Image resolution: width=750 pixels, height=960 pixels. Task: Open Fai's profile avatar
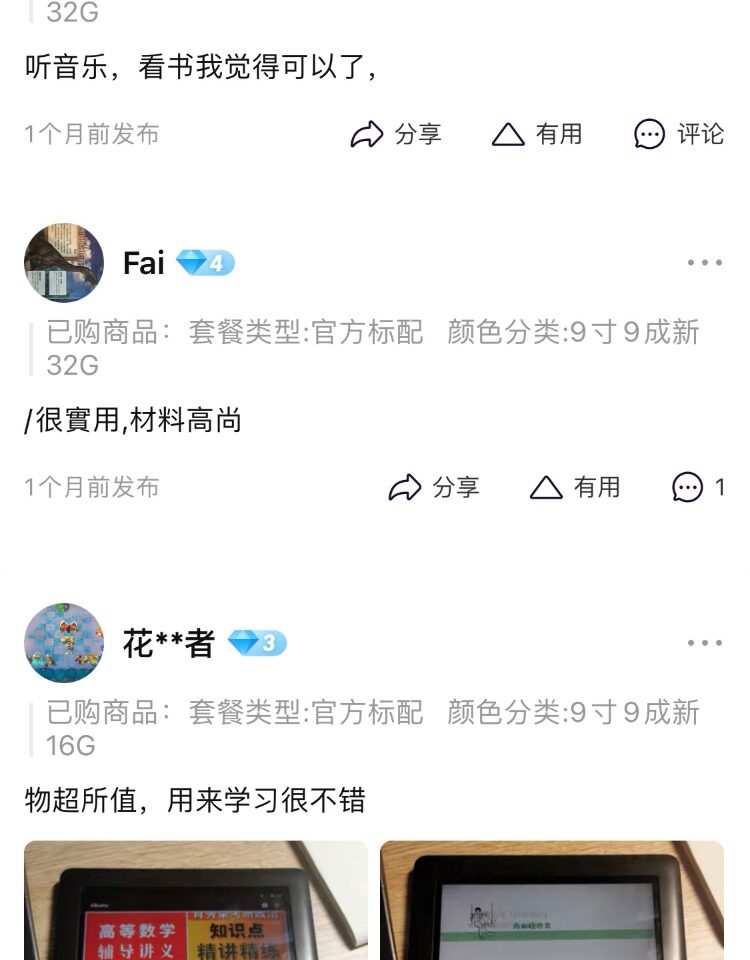tap(64, 263)
